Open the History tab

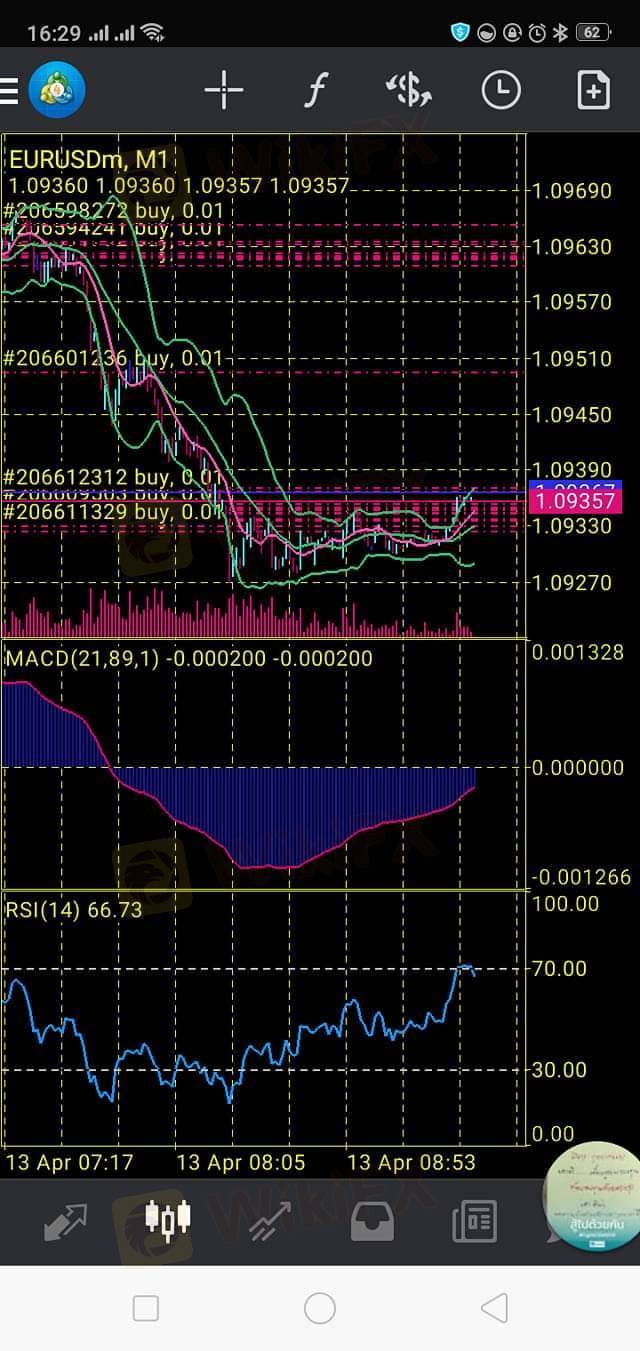point(372,1221)
